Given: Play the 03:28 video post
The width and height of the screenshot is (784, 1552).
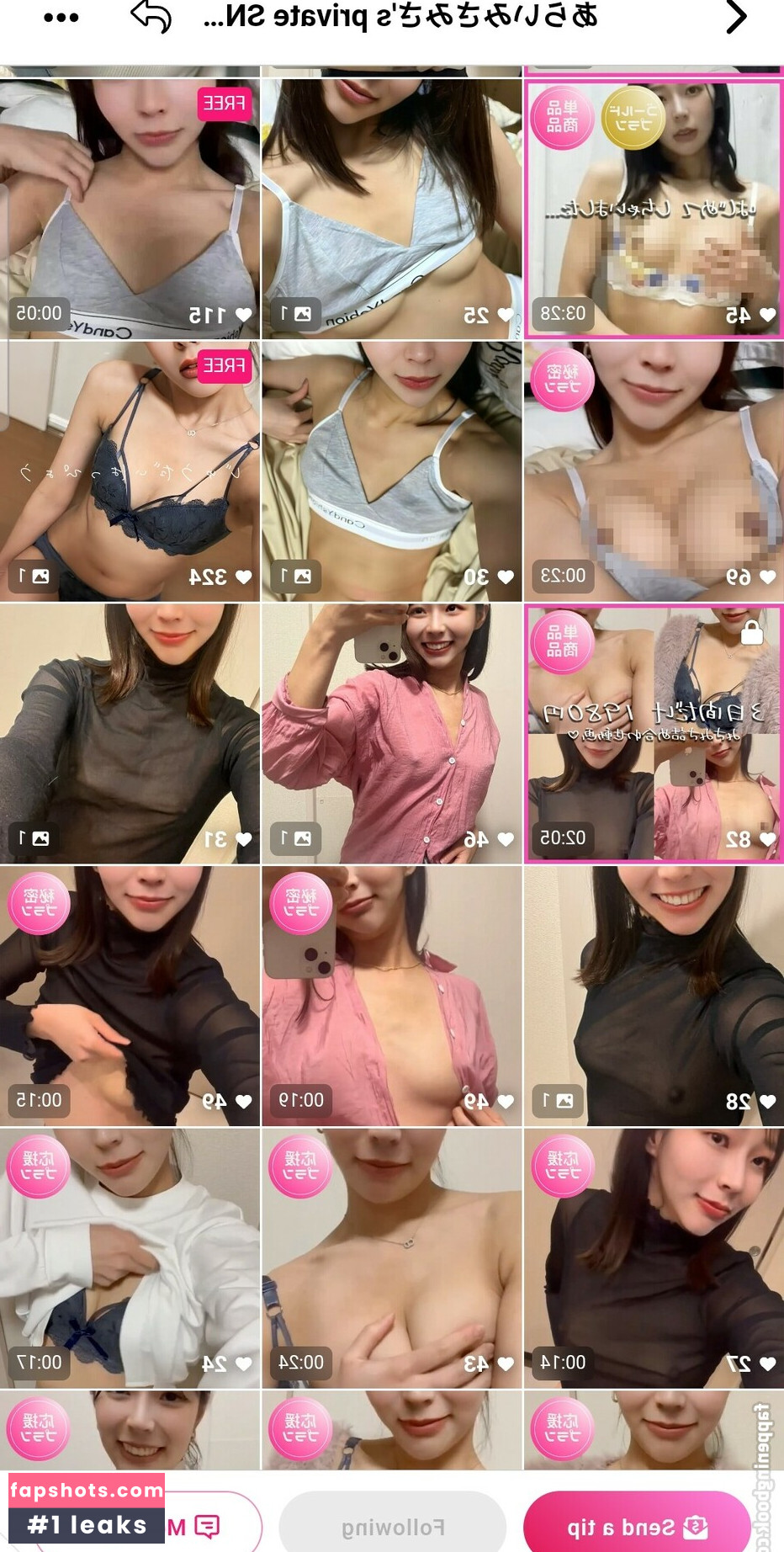Looking at the screenshot, I should coord(654,209).
